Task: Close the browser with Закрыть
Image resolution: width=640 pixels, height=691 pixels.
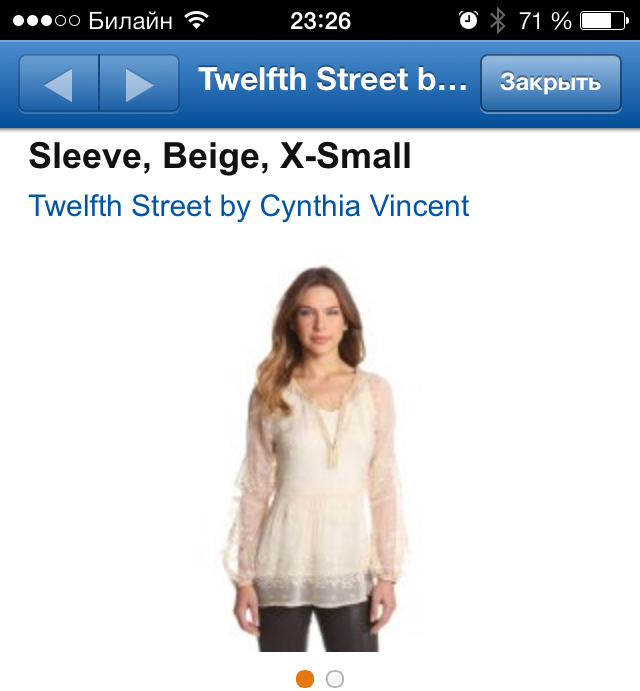Action: coord(550,83)
